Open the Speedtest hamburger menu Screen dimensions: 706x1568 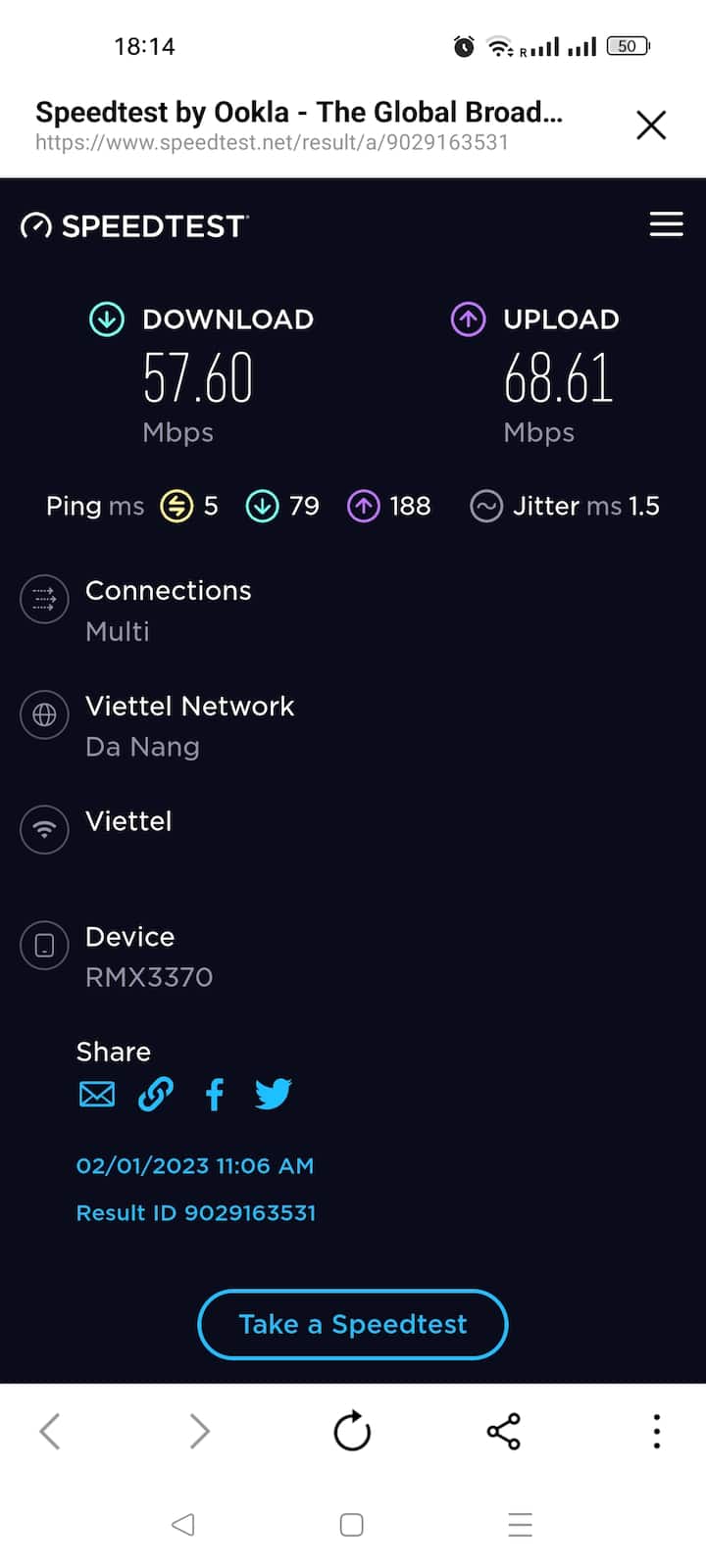666,224
